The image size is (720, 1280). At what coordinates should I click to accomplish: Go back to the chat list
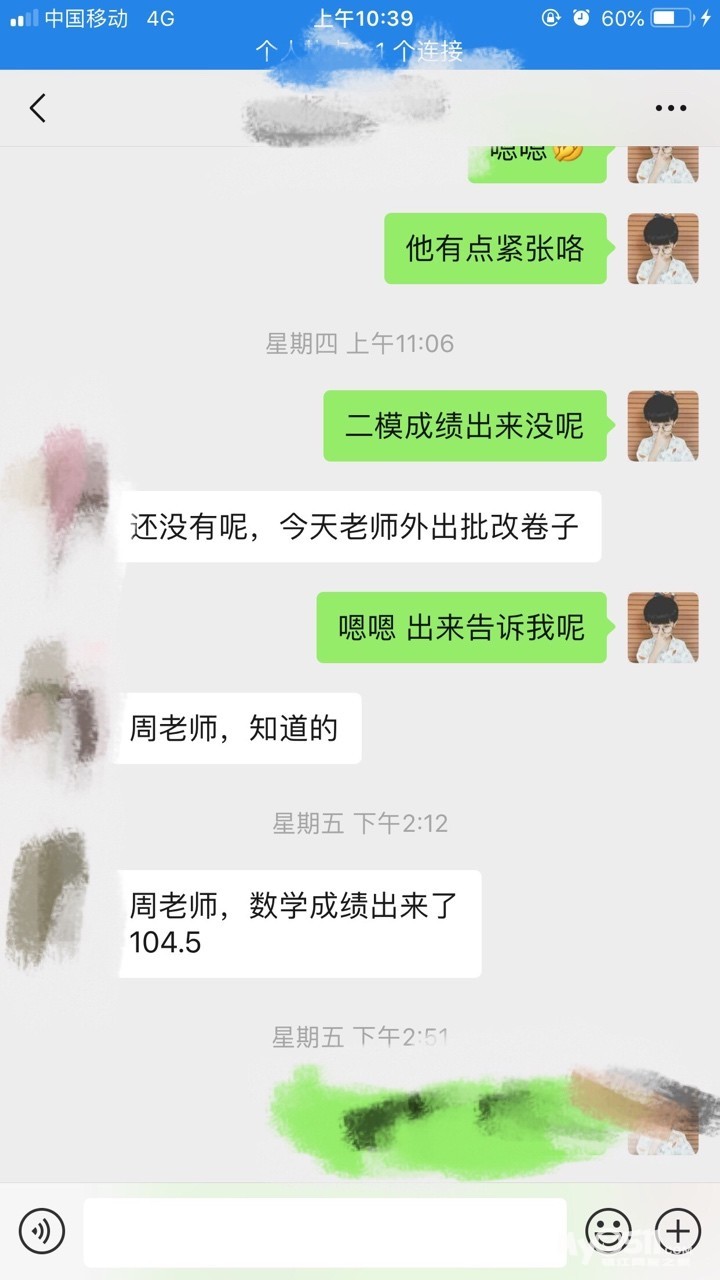click(38, 108)
